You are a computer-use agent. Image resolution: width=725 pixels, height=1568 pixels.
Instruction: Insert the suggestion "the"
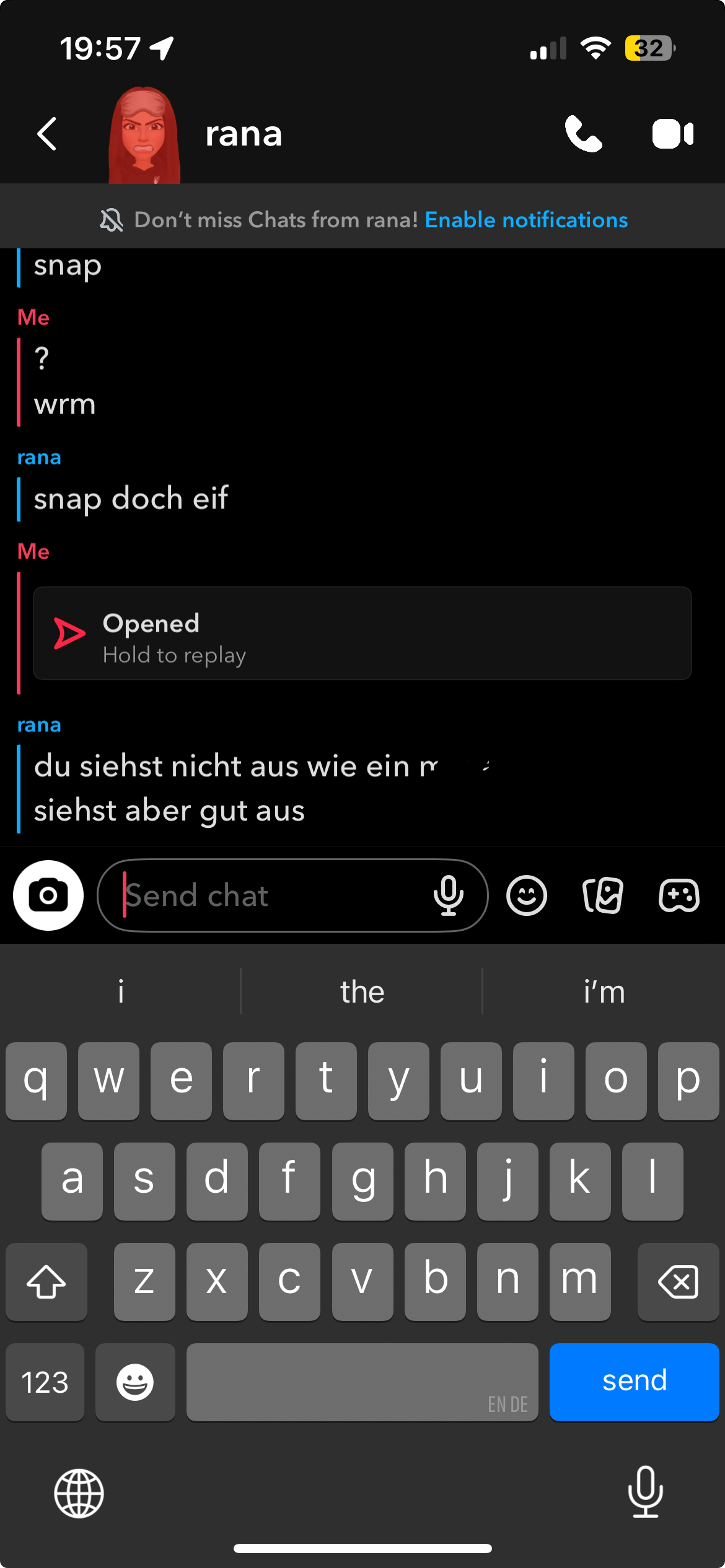coord(362,991)
